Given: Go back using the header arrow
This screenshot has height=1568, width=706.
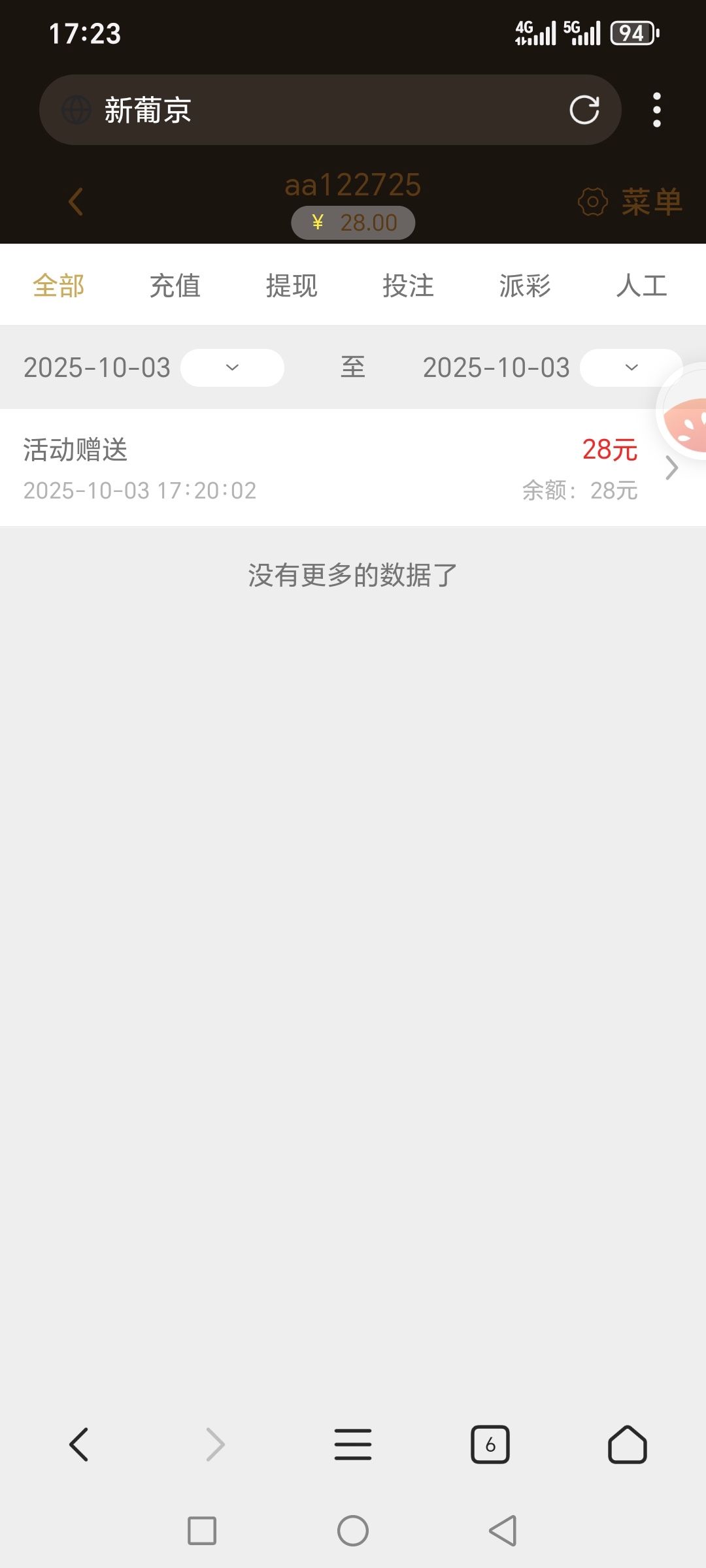Looking at the screenshot, I should click(76, 202).
